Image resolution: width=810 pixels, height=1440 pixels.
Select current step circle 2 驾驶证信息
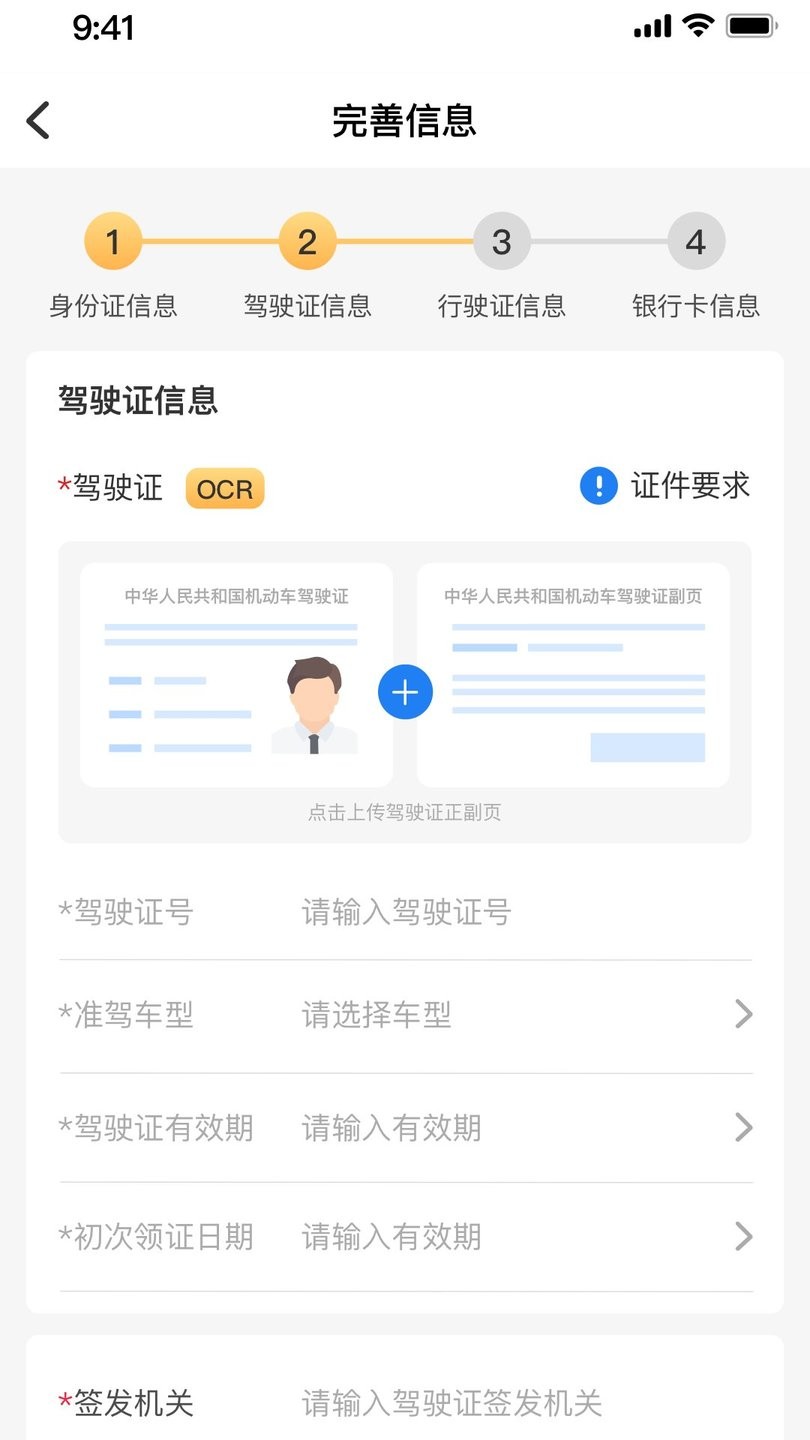point(307,241)
